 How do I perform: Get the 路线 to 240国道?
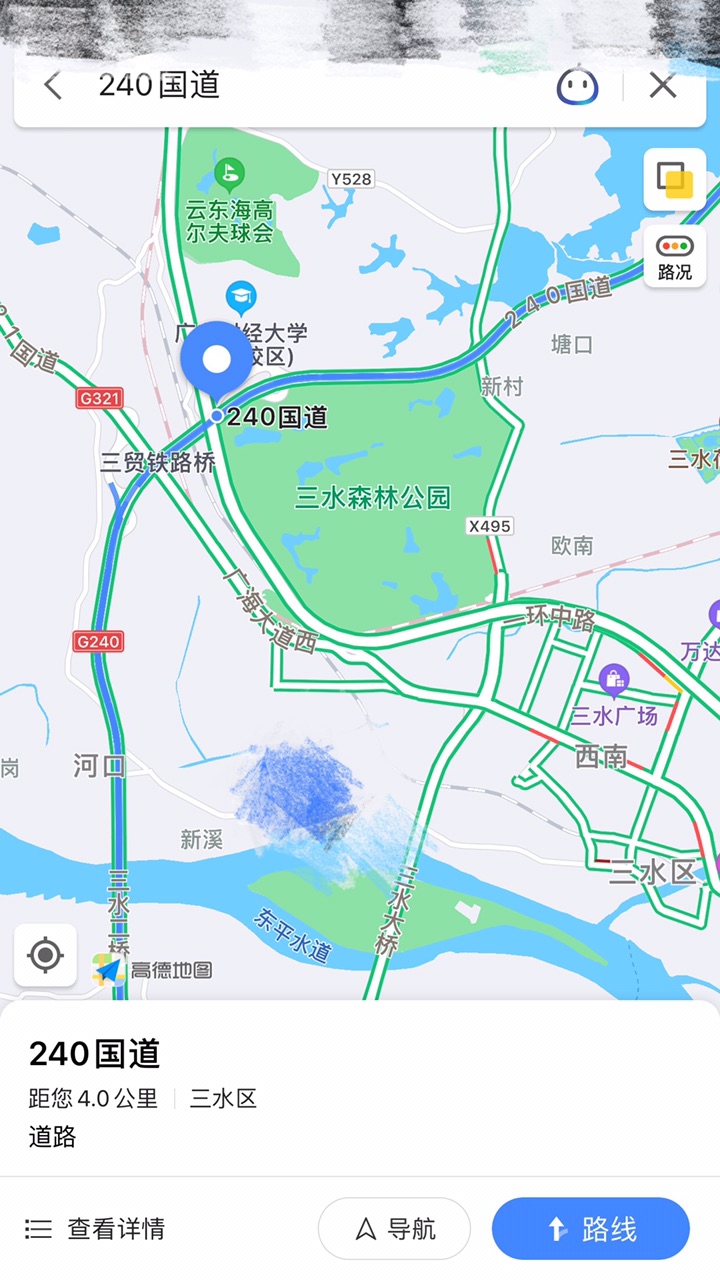pyautogui.click(x=590, y=1229)
